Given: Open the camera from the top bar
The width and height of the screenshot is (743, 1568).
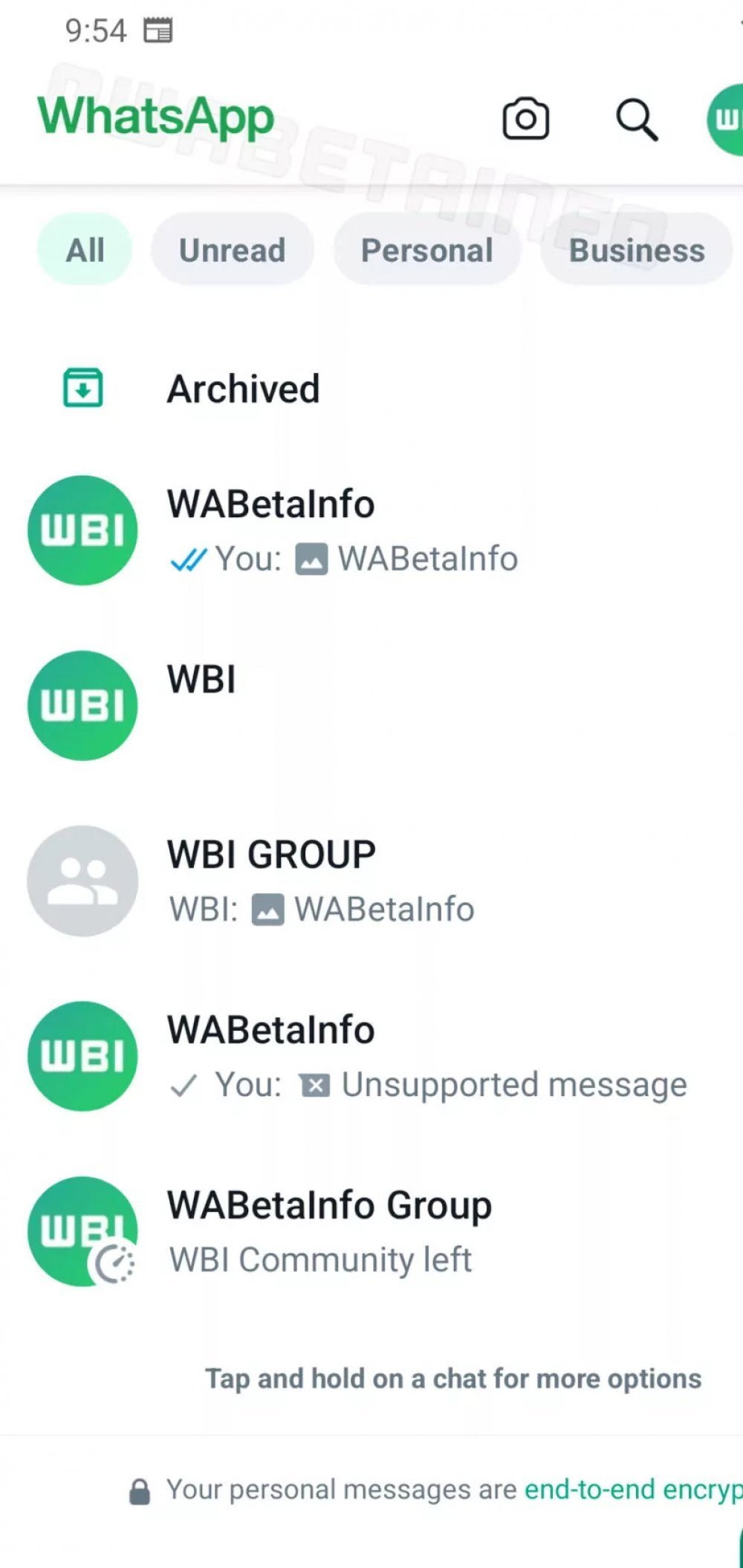Looking at the screenshot, I should pos(525,119).
